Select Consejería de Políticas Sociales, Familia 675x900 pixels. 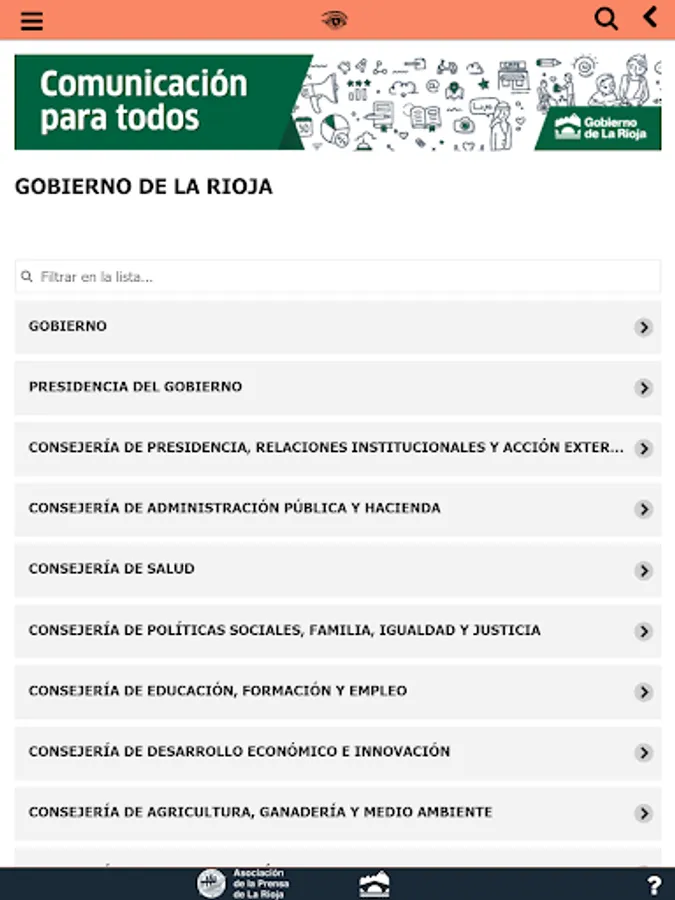337,631
